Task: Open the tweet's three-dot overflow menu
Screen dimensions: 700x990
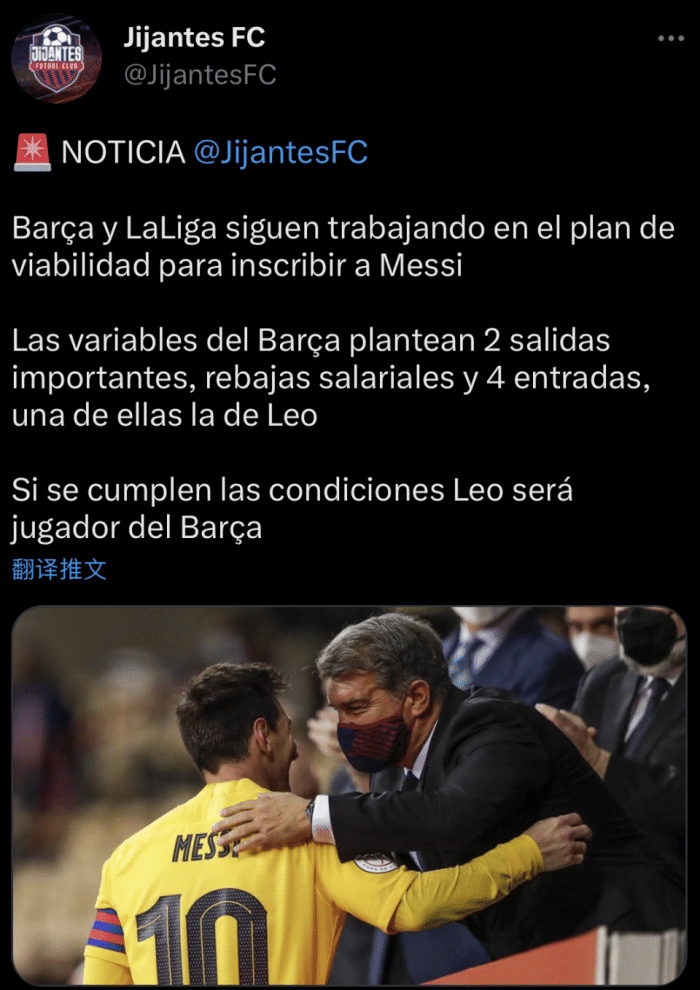Action: point(670,39)
